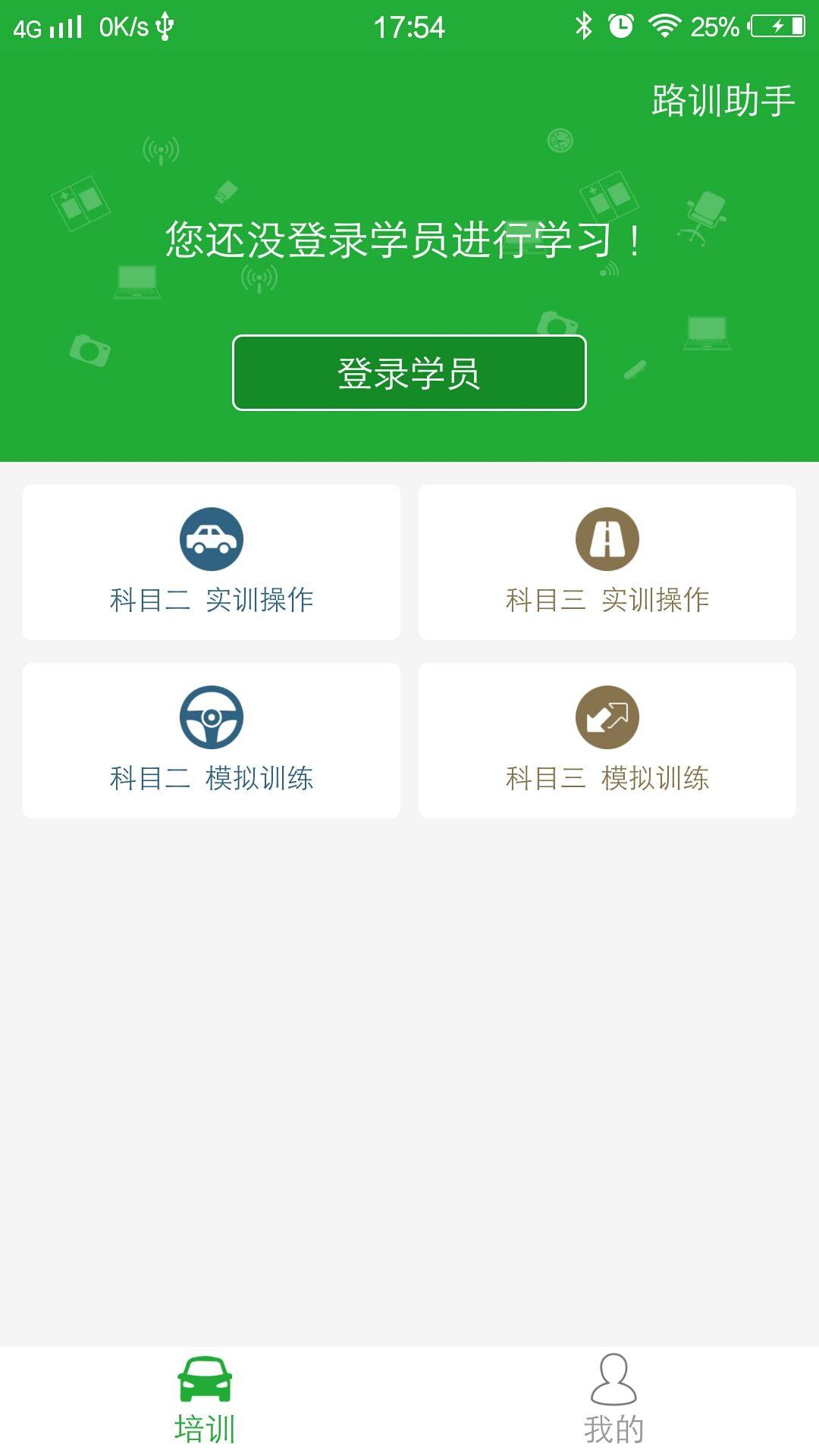Click the road icon for 科目三 实训操作
The height and width of the screenshot is (1456, 819).
(x=608, y=539)
